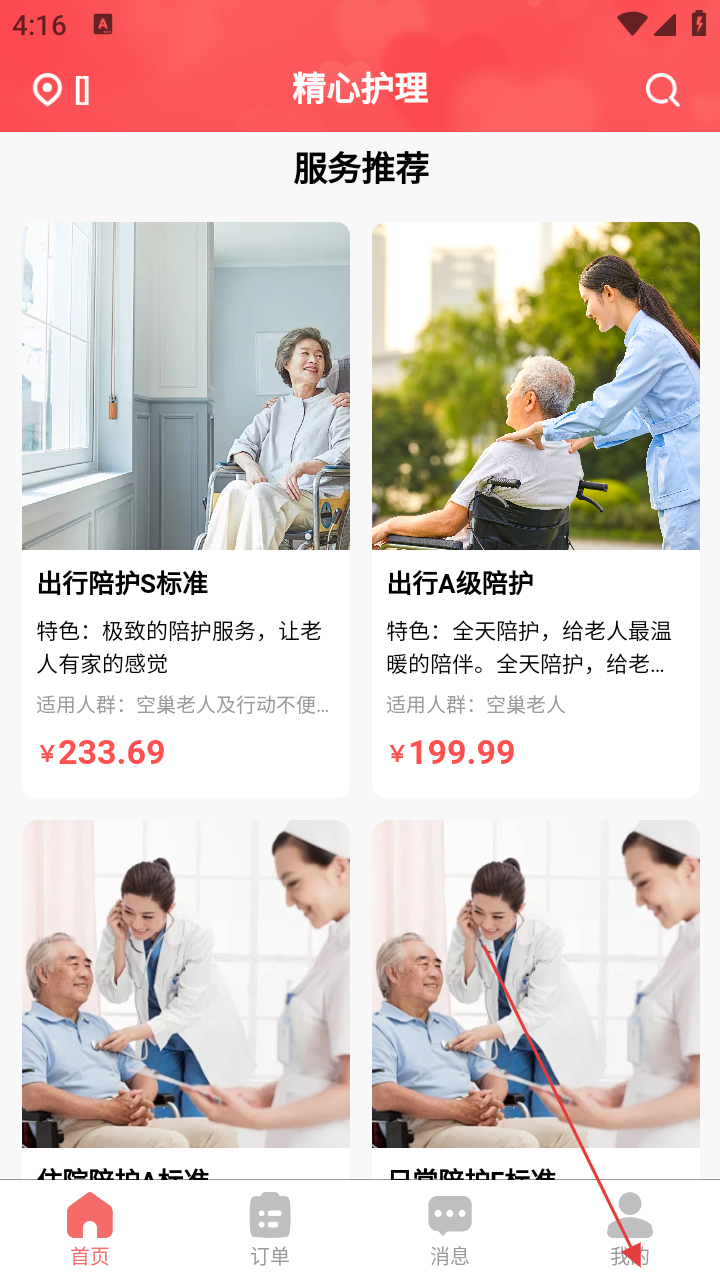This screenshot has width=720, height=1280.
Task: Tap the location pin icon
Action: coord(47,90)
